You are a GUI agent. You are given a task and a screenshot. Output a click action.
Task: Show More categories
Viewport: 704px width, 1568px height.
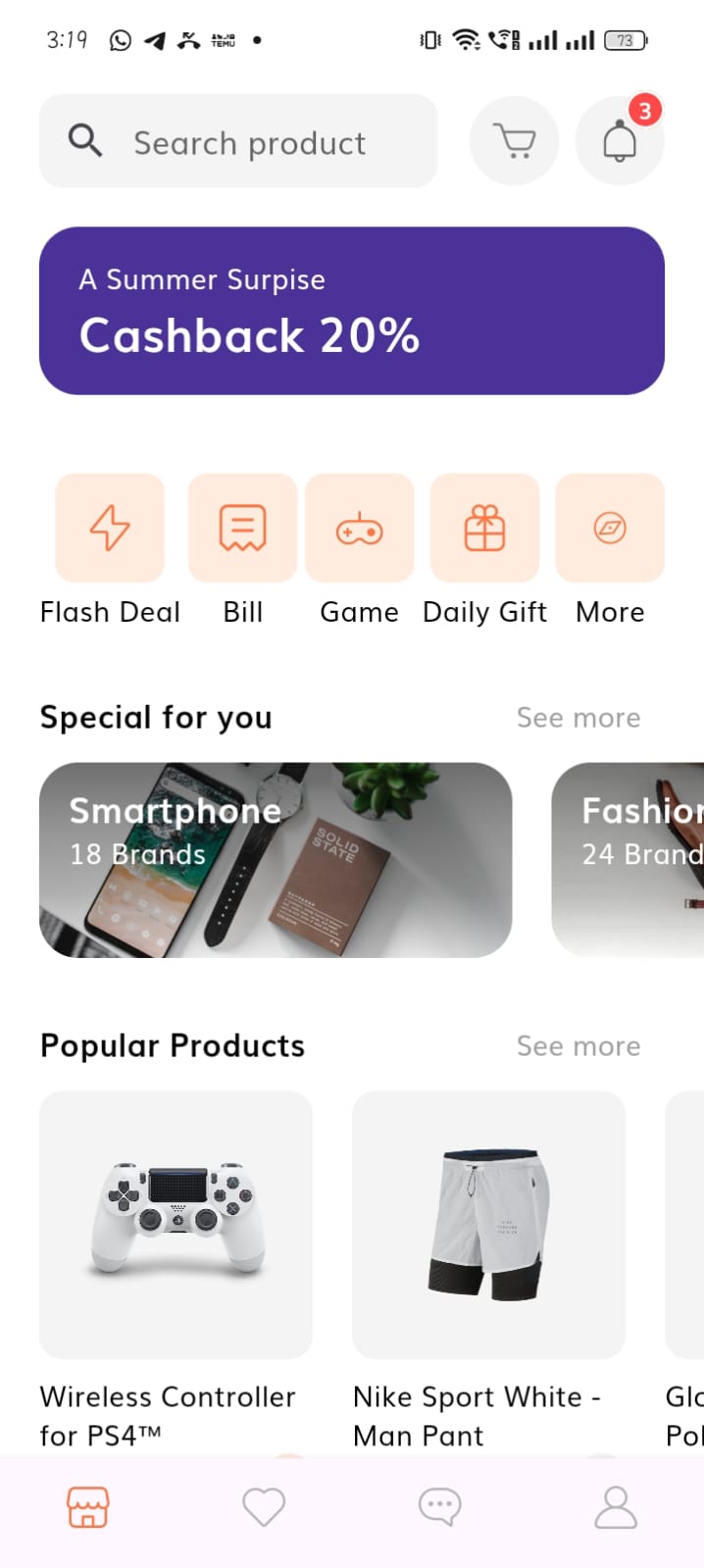pos(610,529)
